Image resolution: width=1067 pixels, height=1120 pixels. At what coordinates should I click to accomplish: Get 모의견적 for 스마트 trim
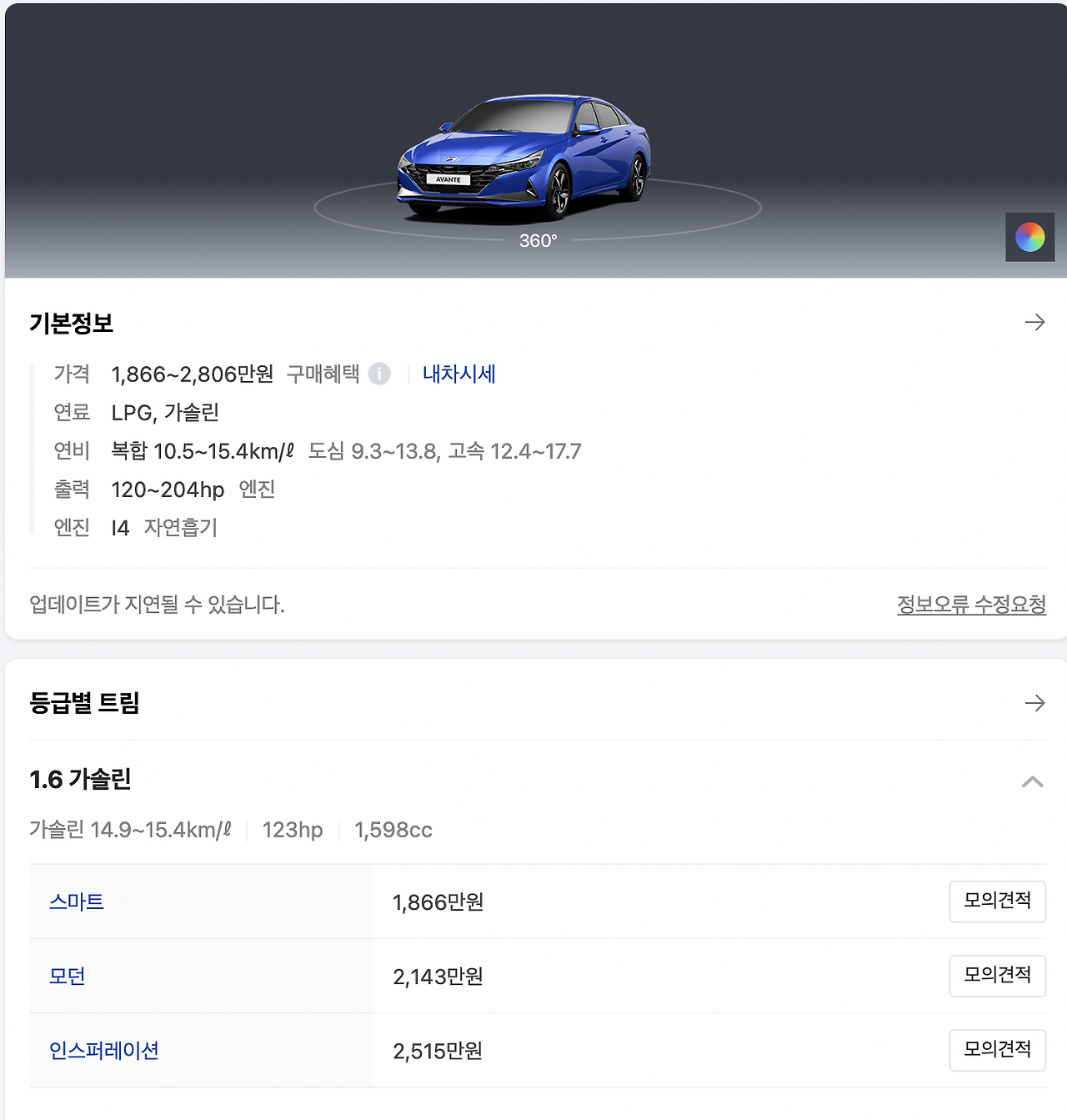tap(998, 901)
